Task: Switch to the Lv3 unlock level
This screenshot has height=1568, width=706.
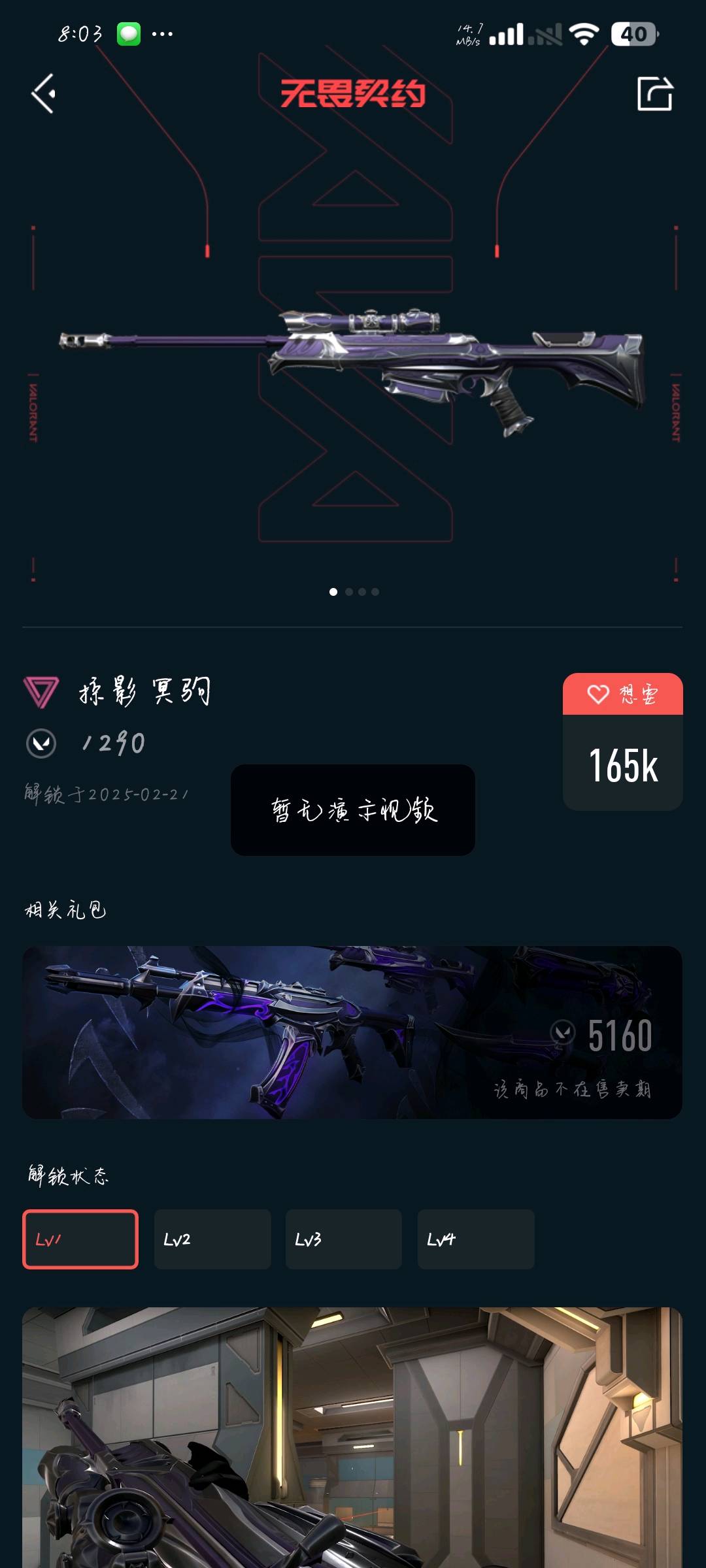Action: coord(344,1239)
